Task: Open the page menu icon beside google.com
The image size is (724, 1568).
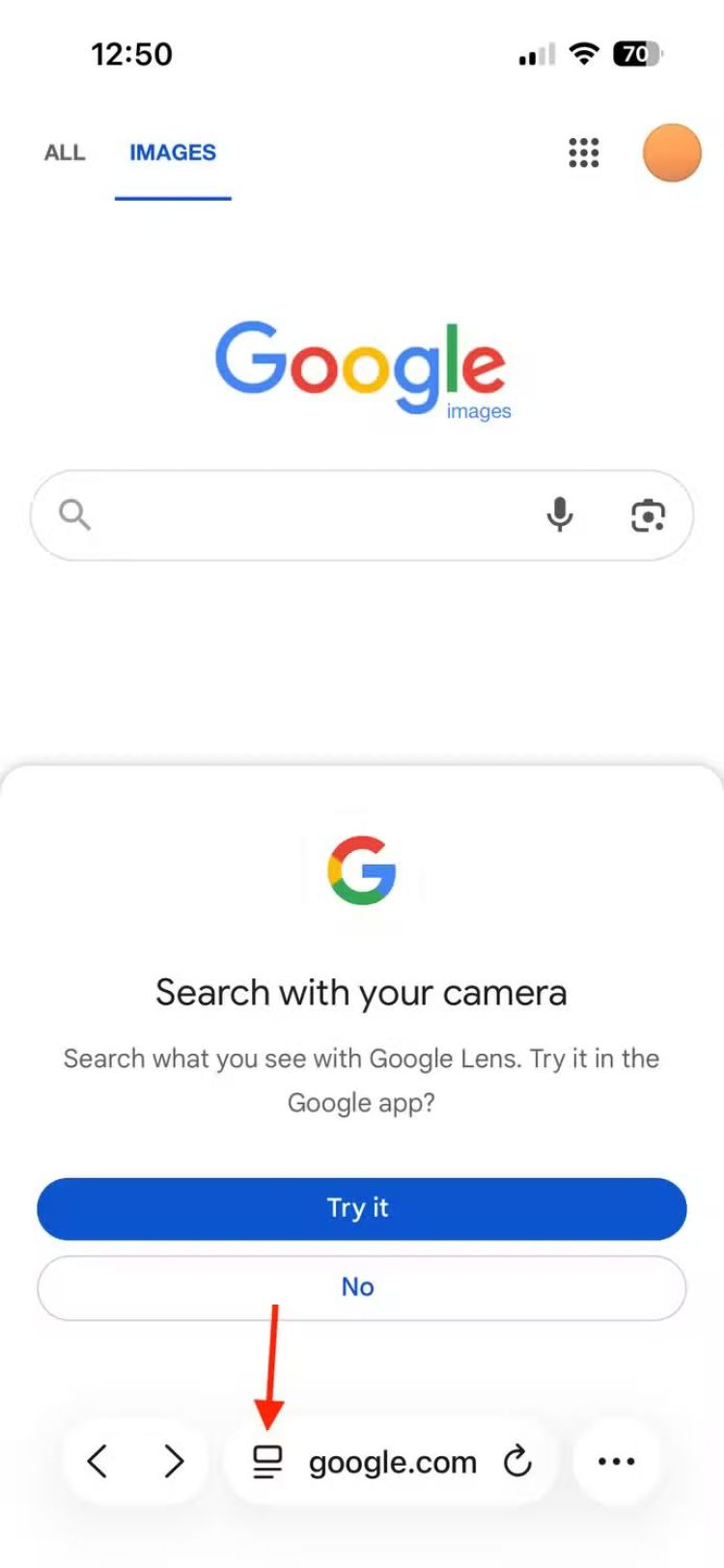Action: pyautogui.click(x=267, y=1462)
